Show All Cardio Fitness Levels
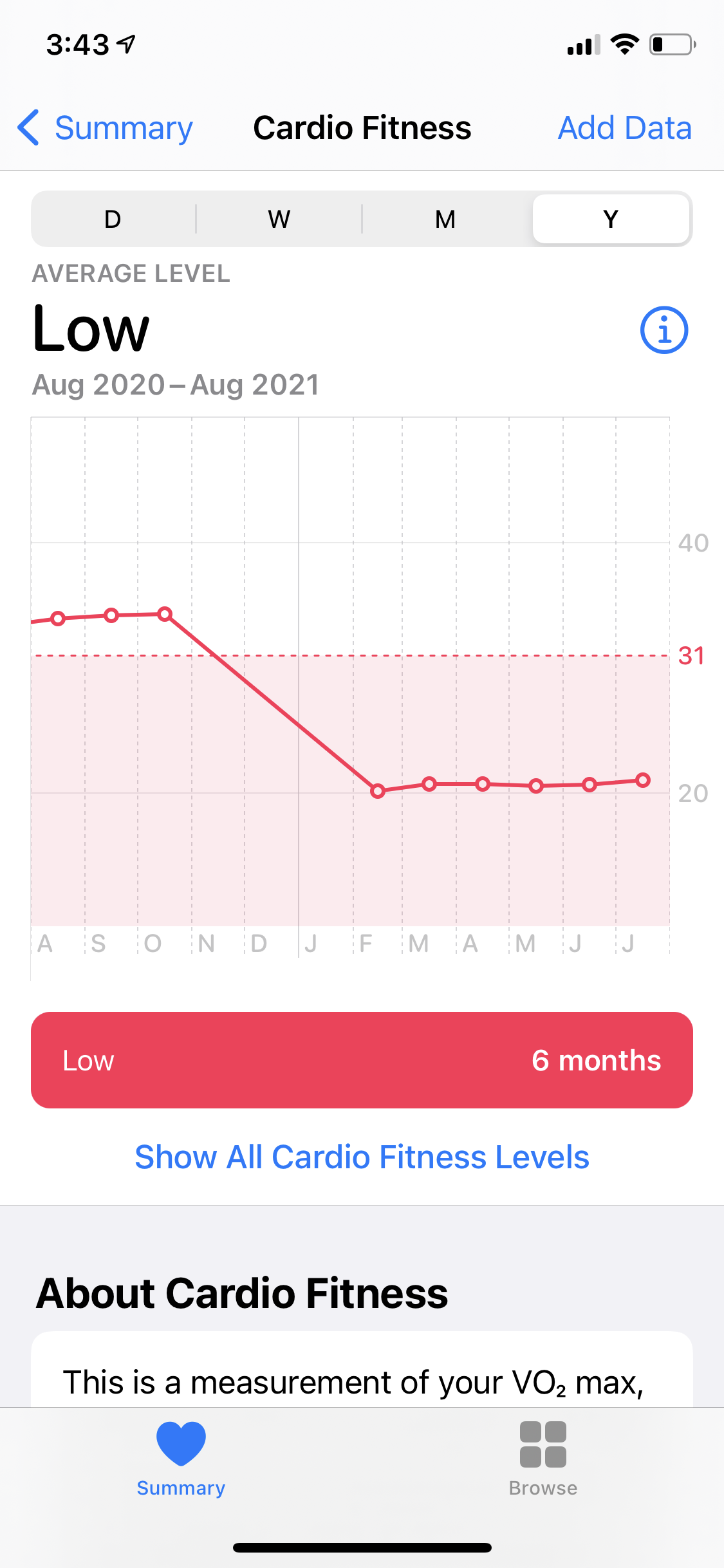The width and height of the screenshot is (724, 1568). tap(362, 1157)
